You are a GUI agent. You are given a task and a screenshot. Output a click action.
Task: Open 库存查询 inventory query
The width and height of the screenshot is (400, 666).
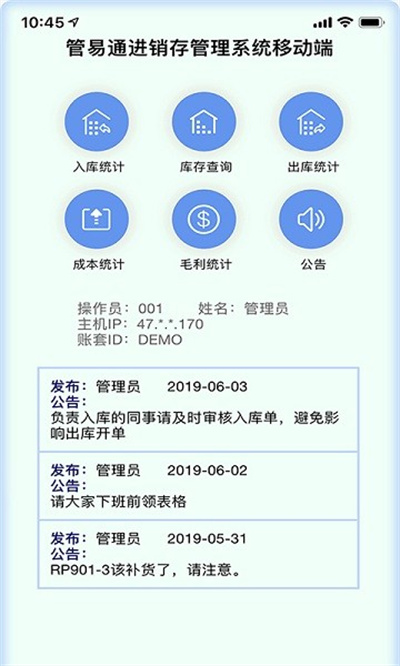click(204, 122)
